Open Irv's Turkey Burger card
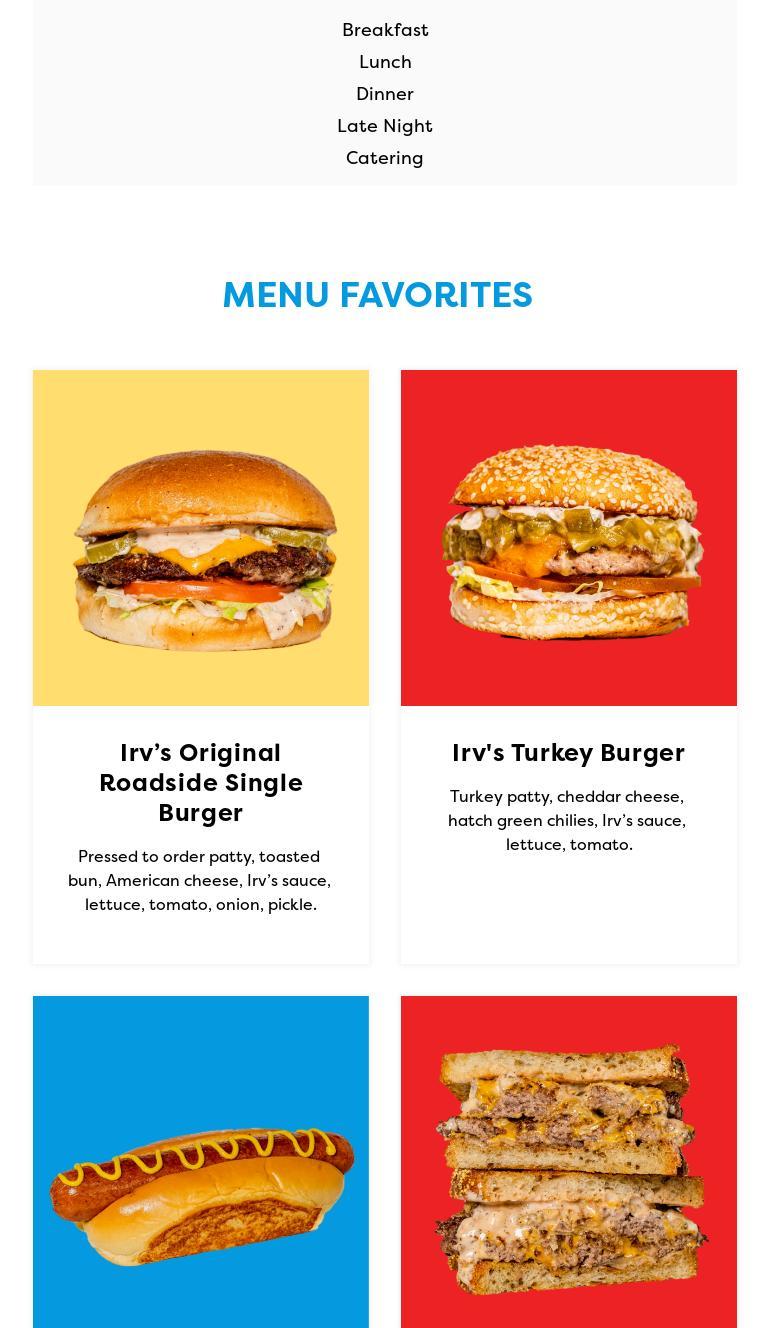 pos(569,667)
